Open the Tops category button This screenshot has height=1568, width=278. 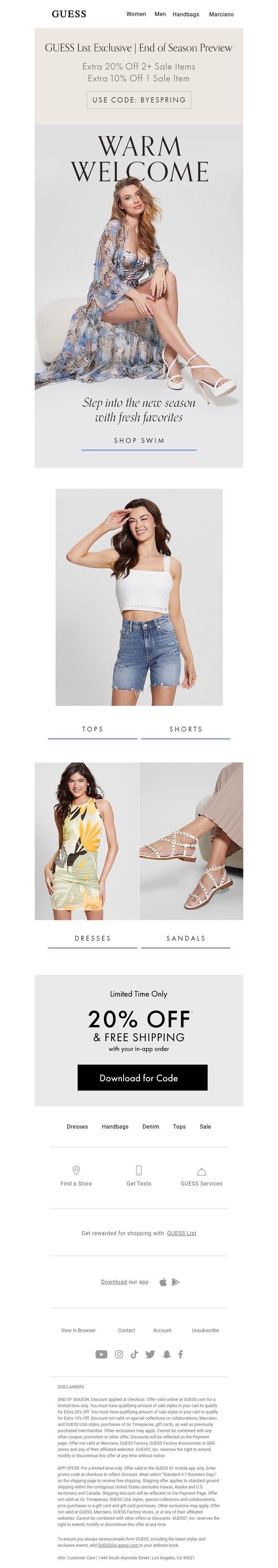pos(92,729)
